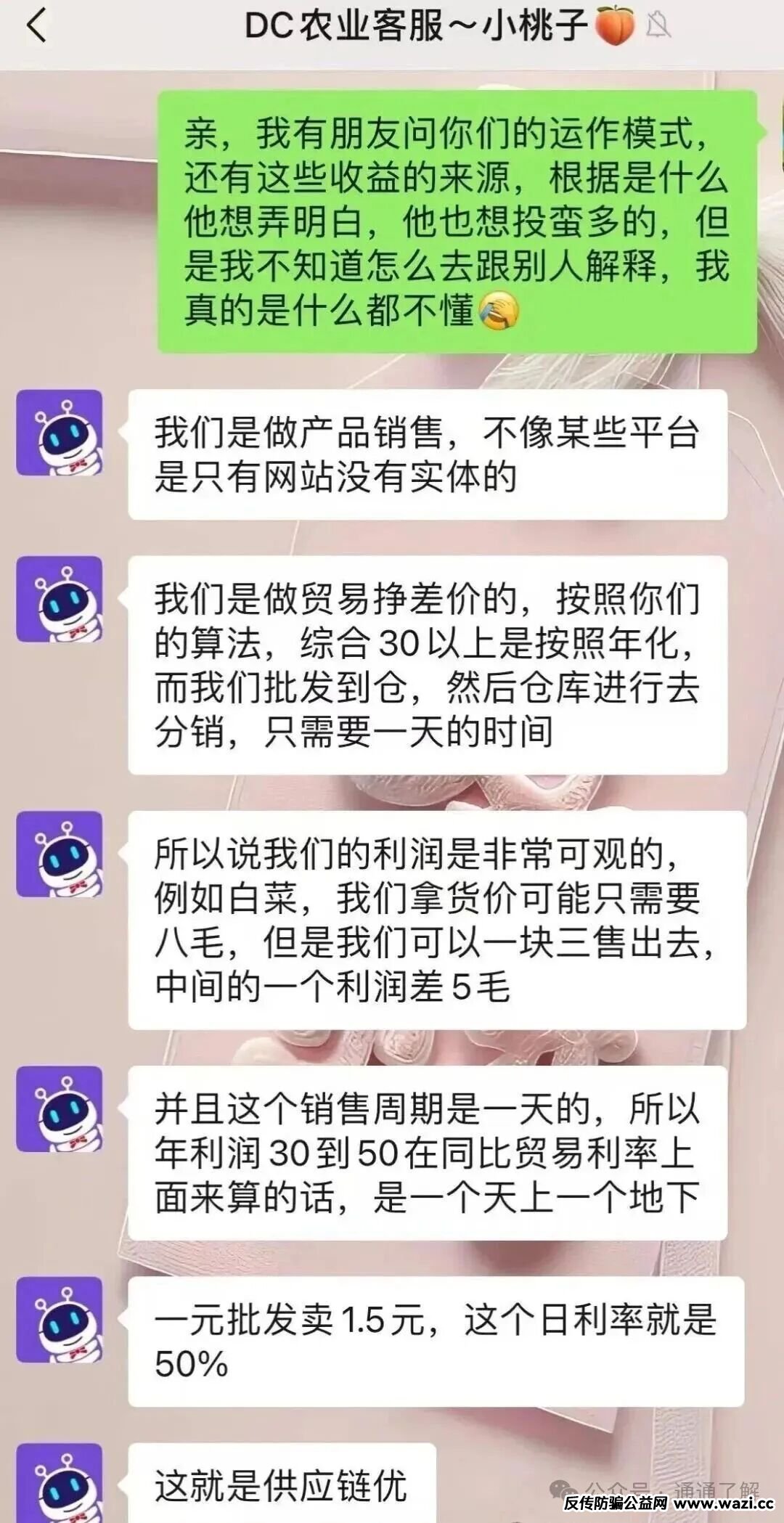Go back from the DC农业客服 chat

click(x=36, y=26)
